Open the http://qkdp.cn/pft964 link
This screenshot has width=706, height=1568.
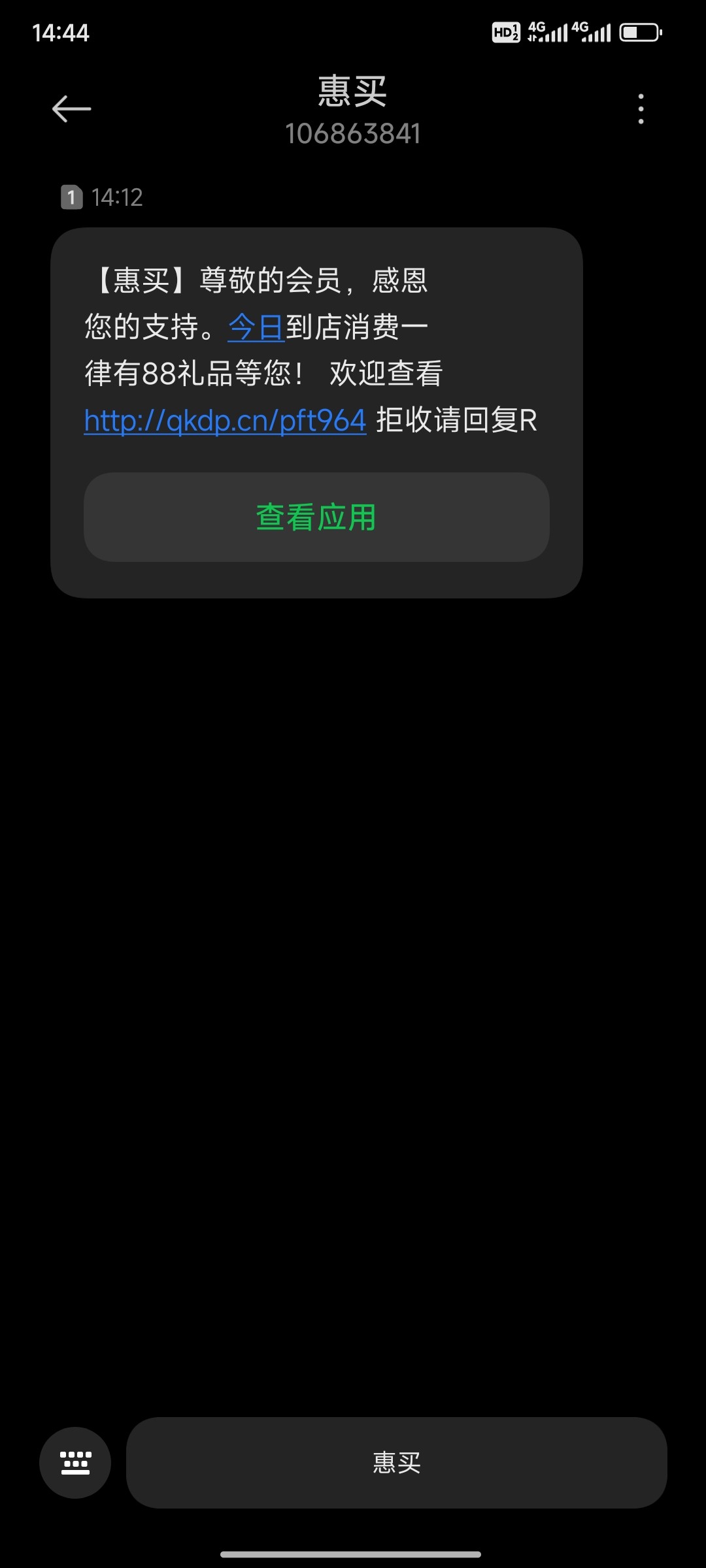(x=225, y=420)
